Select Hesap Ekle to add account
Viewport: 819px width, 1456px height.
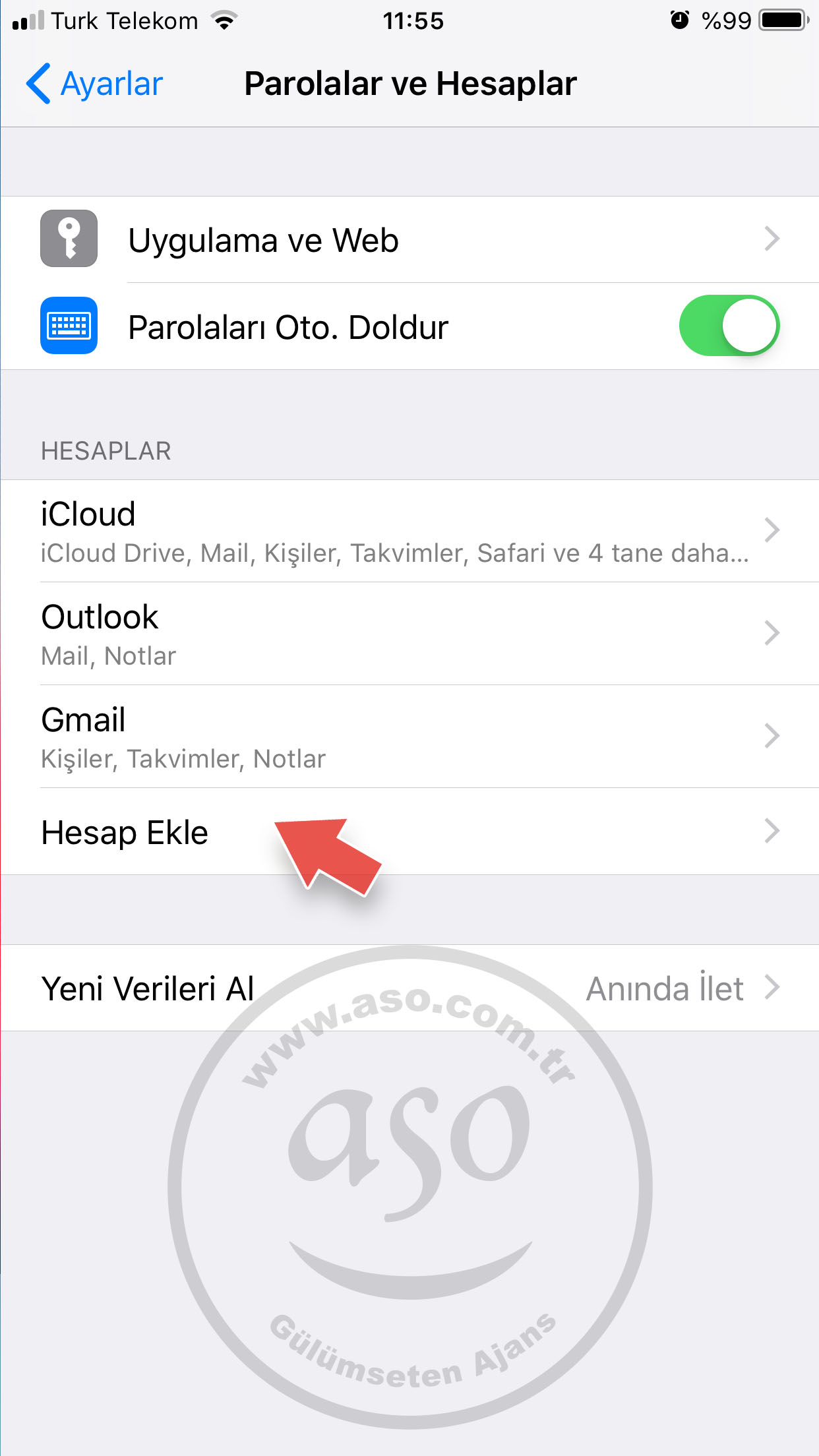point(125,832)
